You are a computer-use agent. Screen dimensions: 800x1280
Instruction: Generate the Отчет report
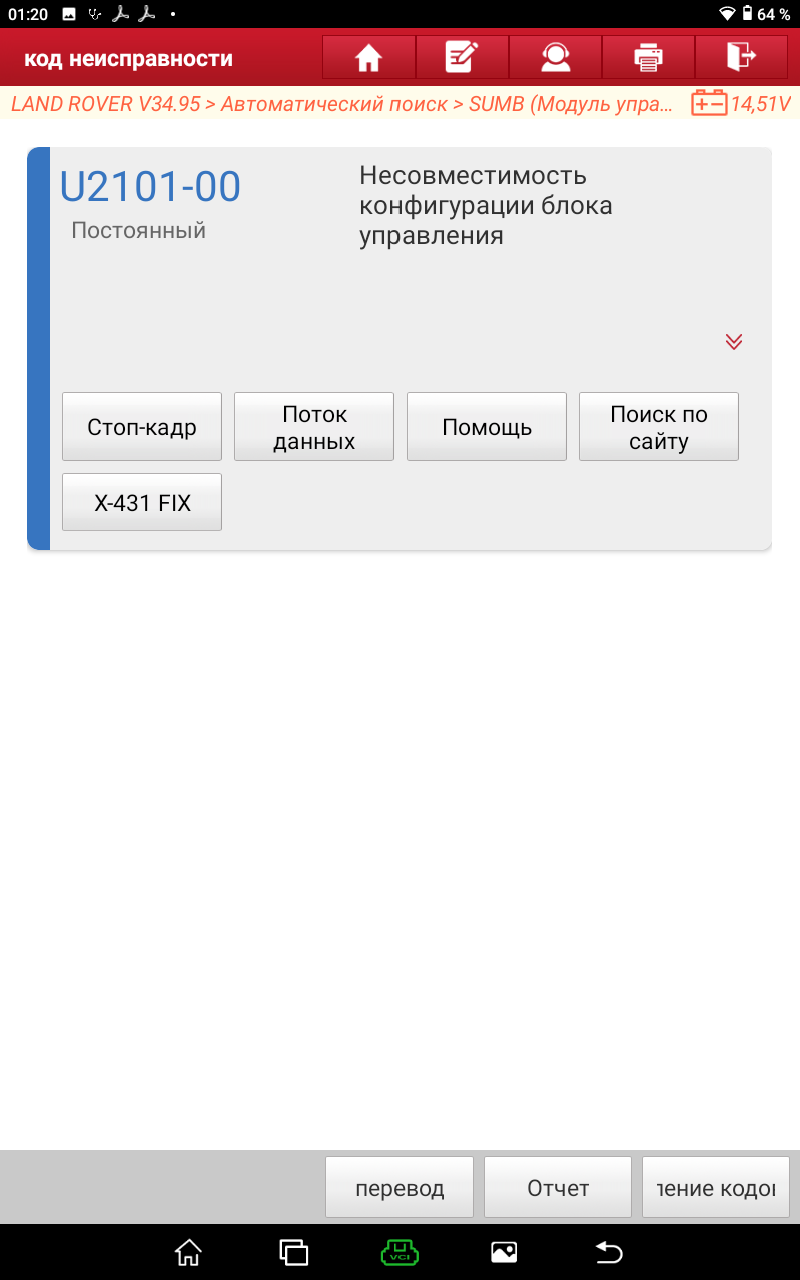[558, 1188]
